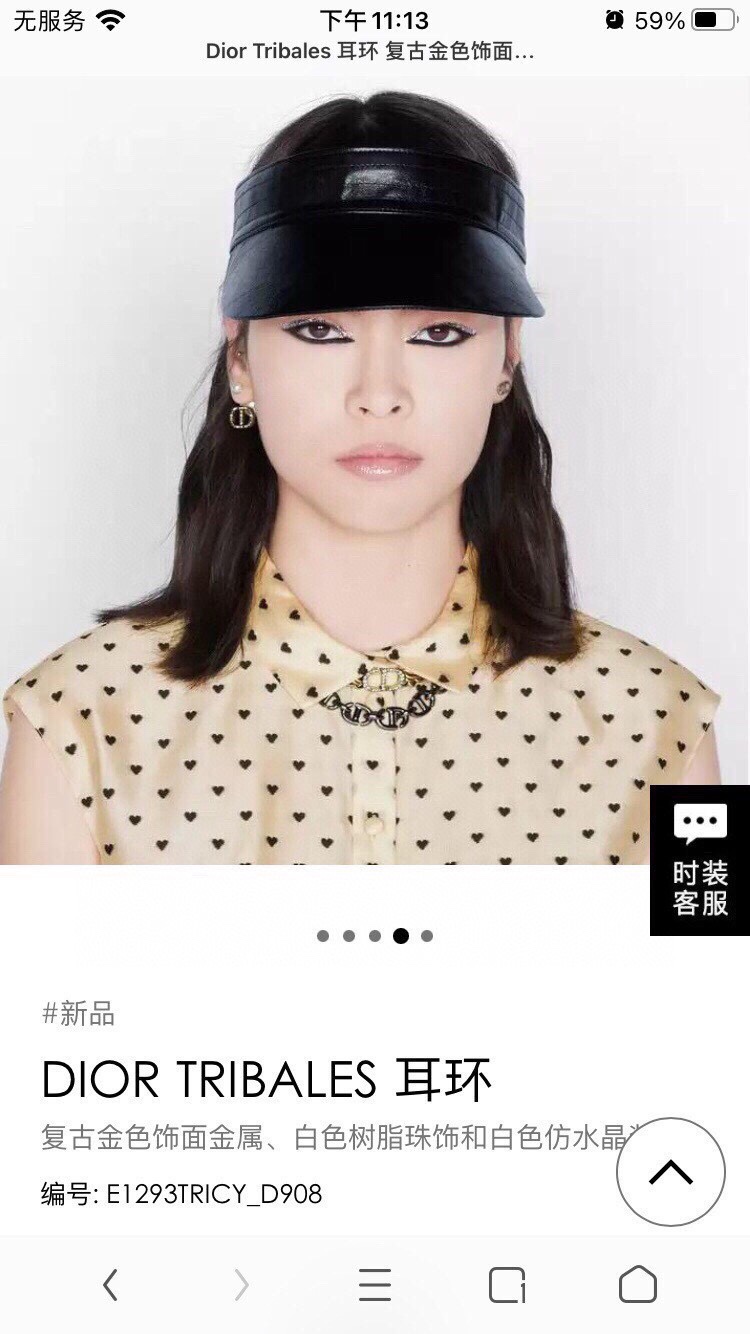Image resolution: width=750 pixels, height=1334 pixels.
Task: Tap the 下午11:13 clock in status bar
Action: [x=375, y=18]
